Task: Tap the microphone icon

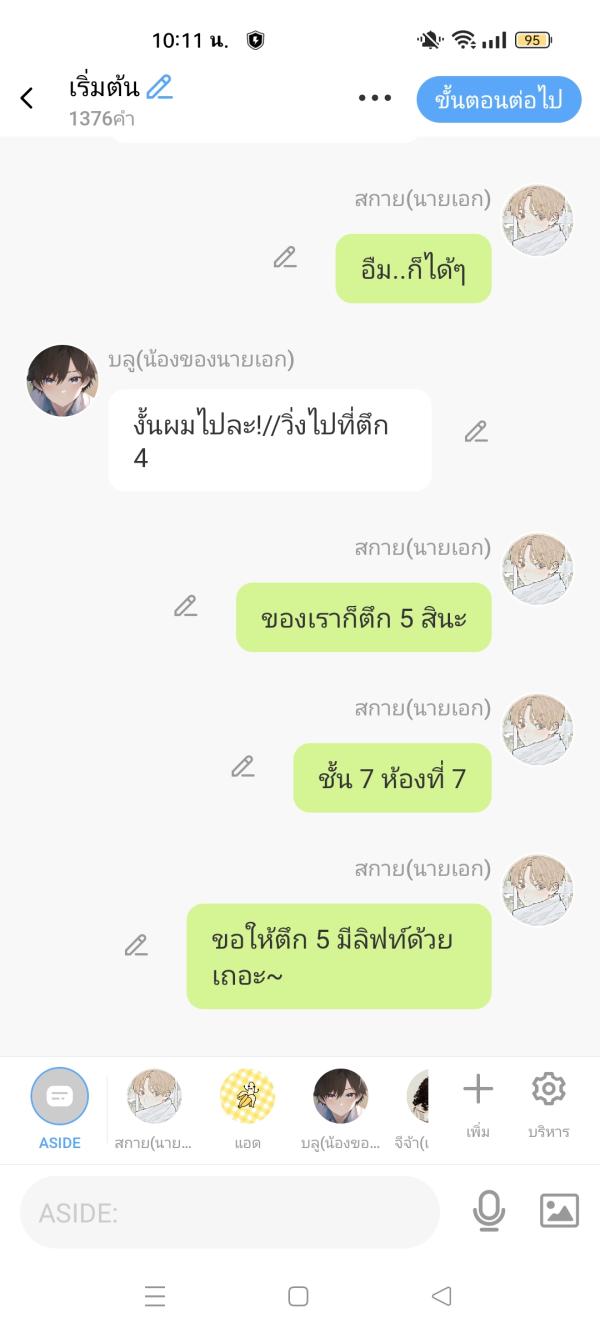Action: click(x=488, y=1212)
